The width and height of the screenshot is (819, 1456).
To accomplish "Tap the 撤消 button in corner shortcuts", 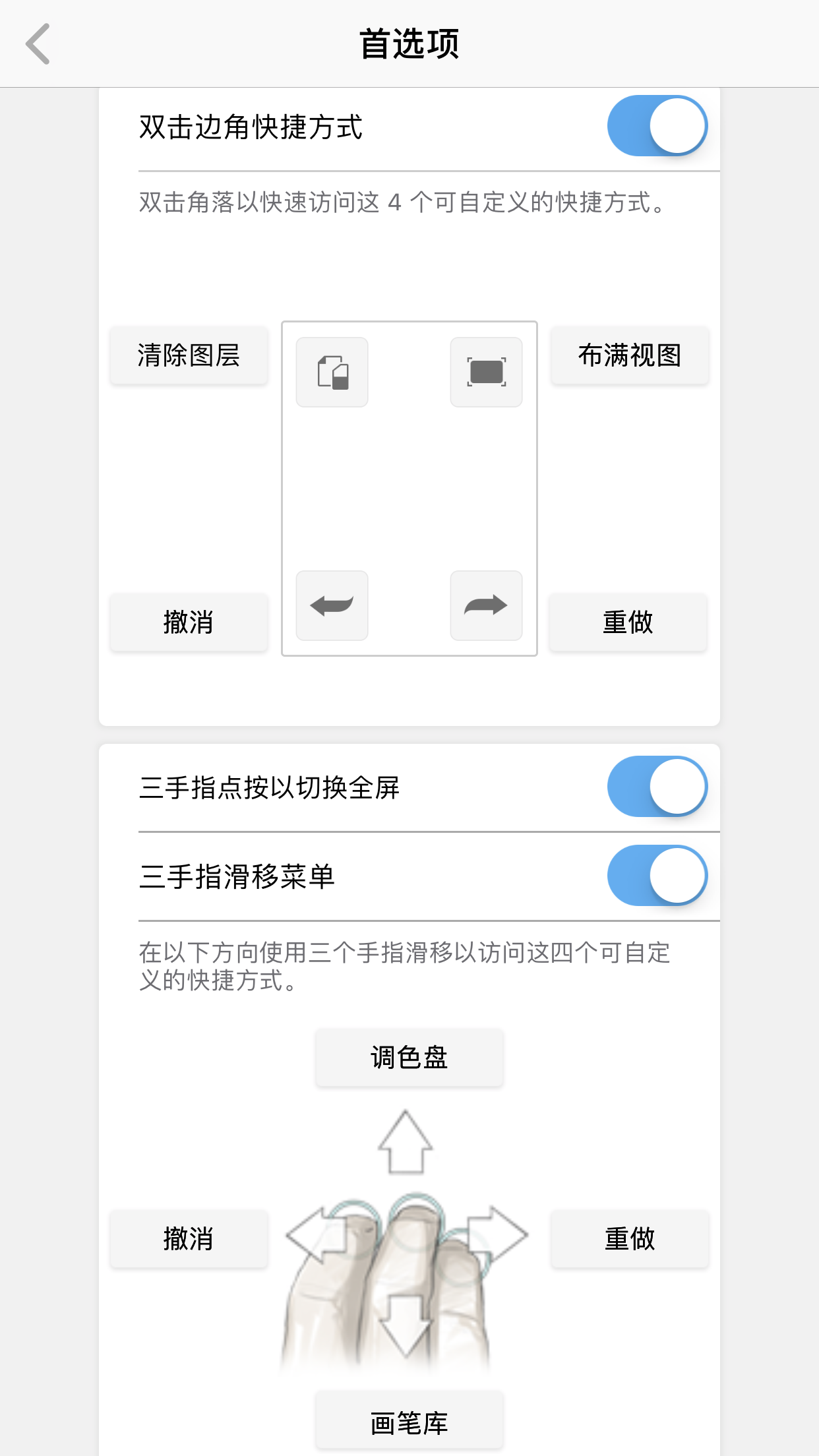I will click(x=189, y=622).
